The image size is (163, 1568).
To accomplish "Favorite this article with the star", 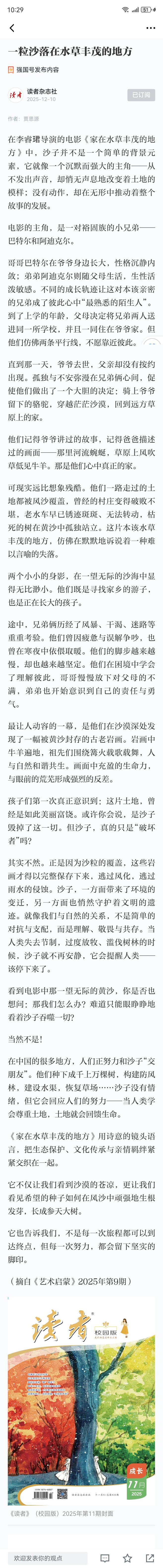I will pos(127,1558).
